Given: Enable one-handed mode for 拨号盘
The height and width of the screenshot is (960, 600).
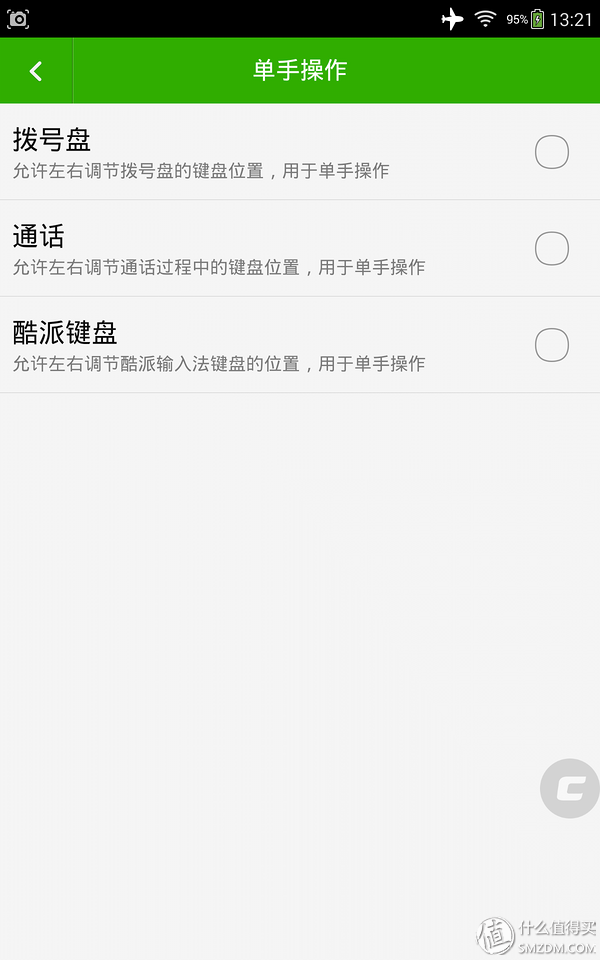Looking at the screenshot, I should coord(552,152).
